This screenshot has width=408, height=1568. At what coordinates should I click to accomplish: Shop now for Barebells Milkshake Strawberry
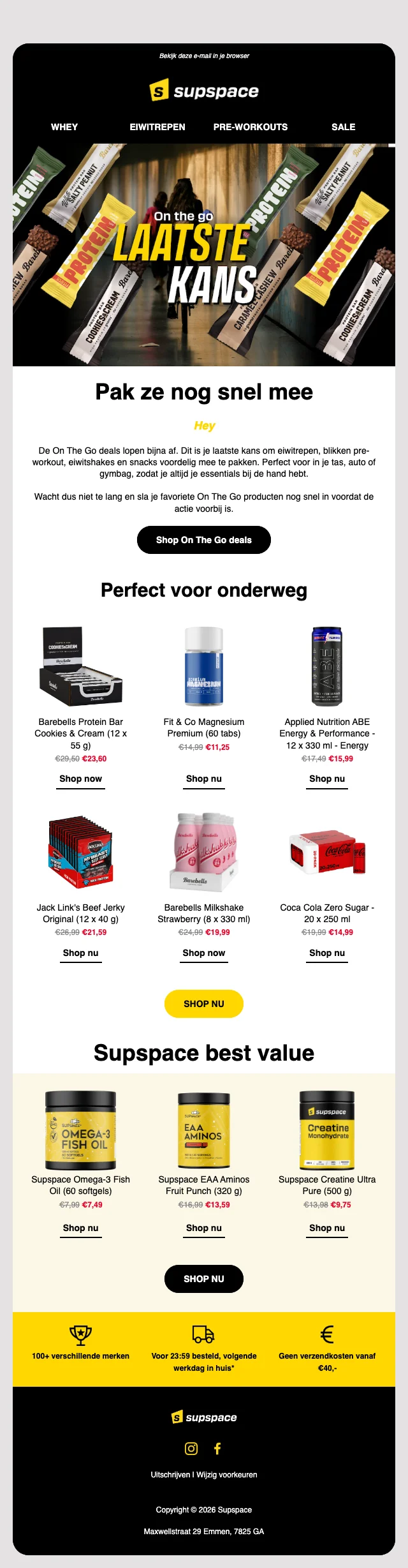[x=204, y=953]
